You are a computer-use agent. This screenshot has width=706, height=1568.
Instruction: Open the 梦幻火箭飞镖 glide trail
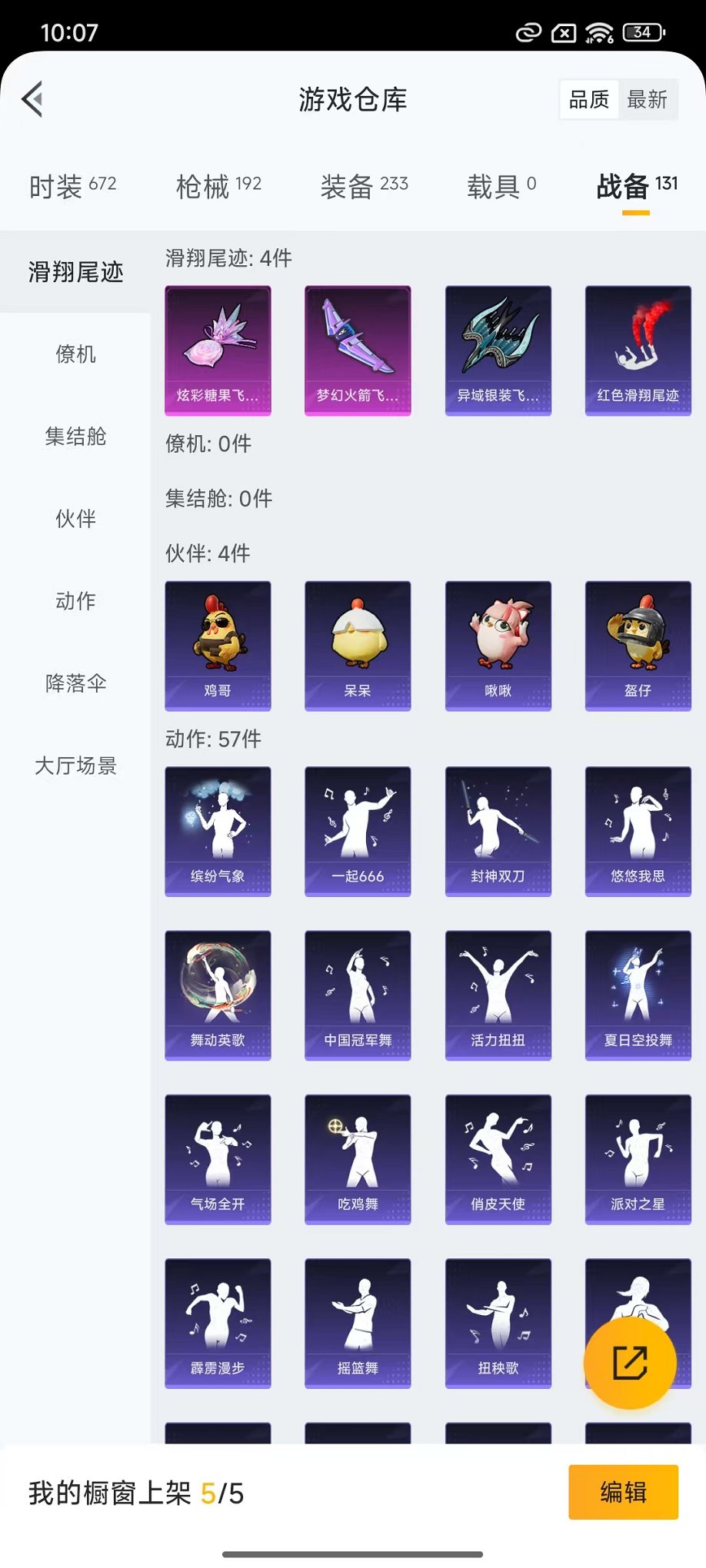tap(358, 350)
